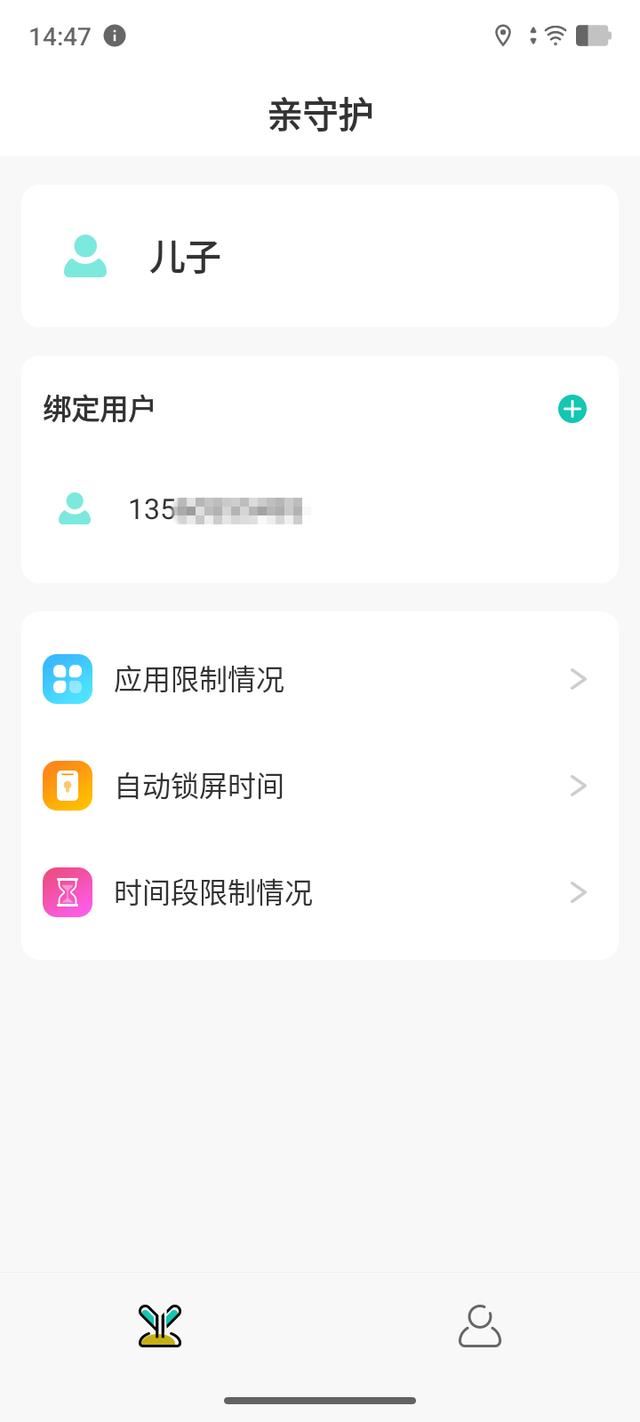Open 应用限制情况 settings

coord(319,680)
